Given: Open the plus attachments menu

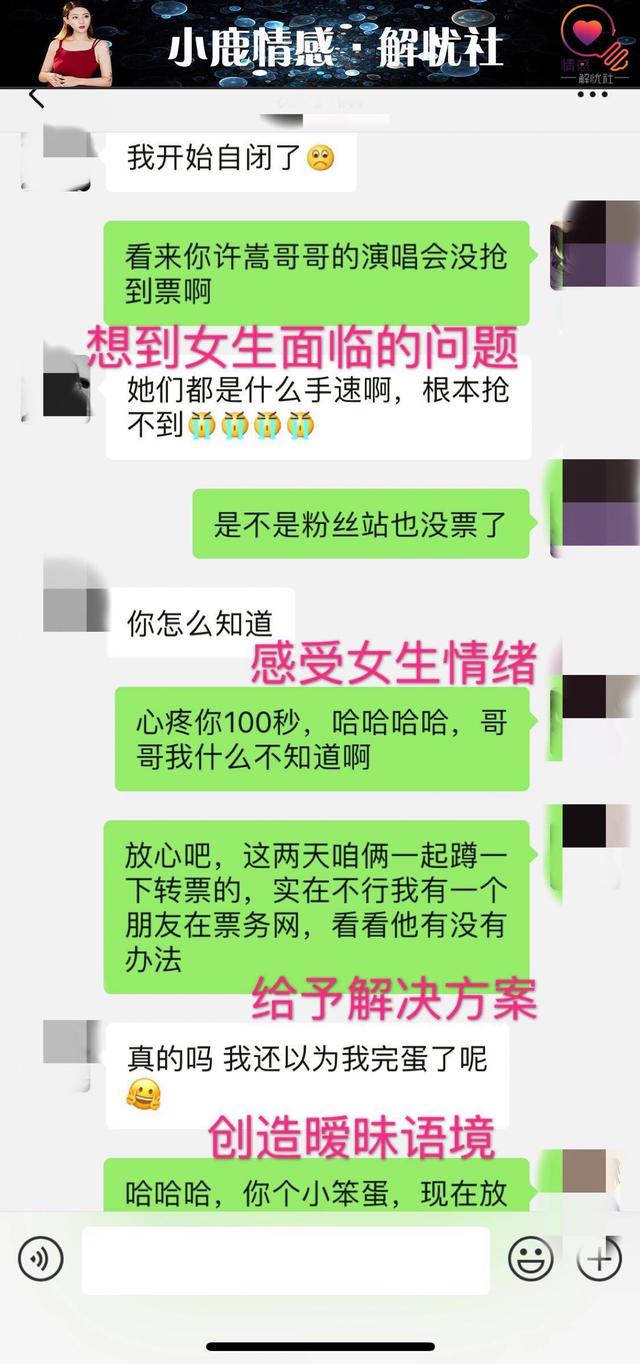Looking at the screenshot, I should click(600, 1259).
